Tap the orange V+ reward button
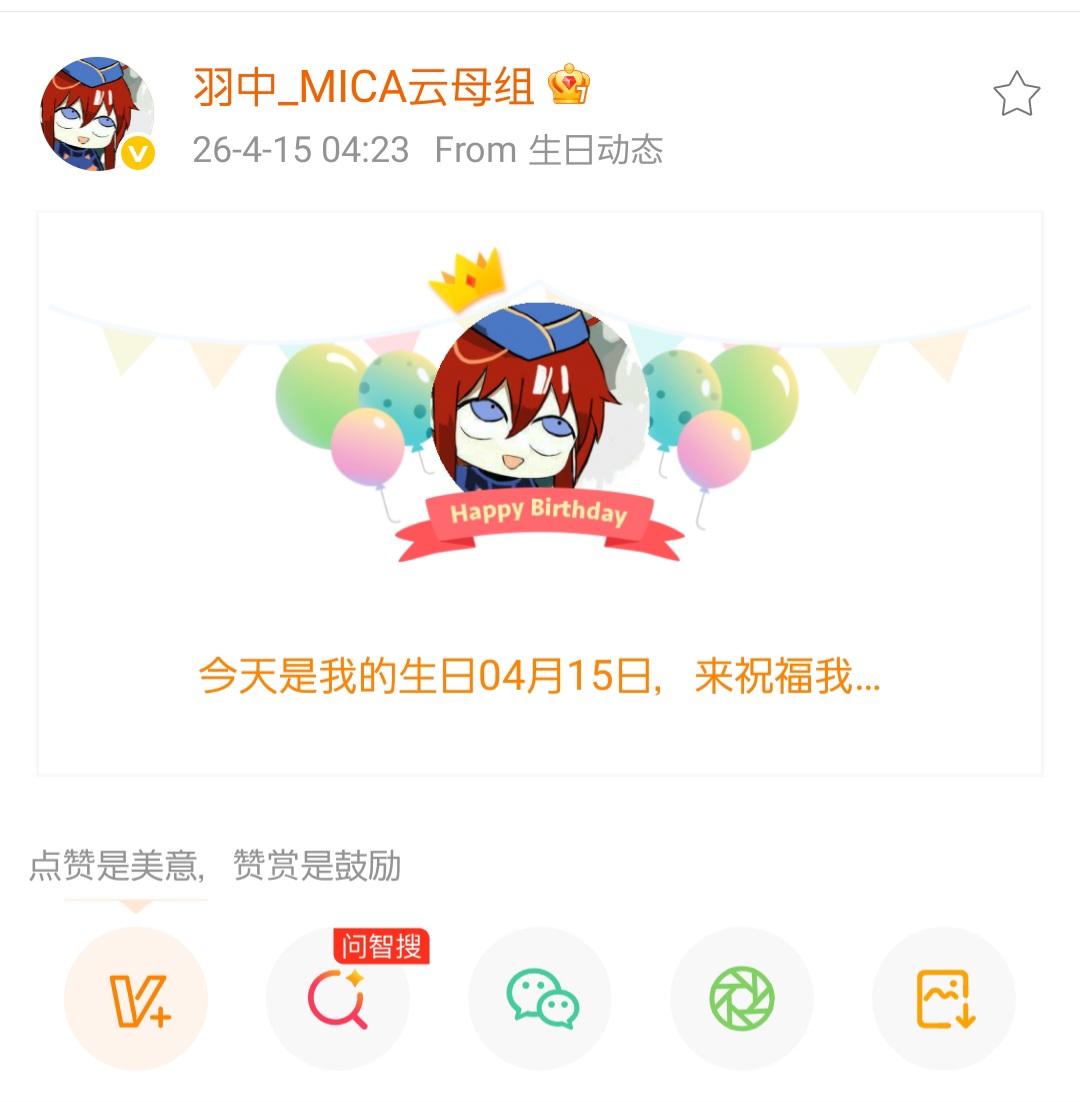This screenshot has width=1080, height=1102. (136, 999)
